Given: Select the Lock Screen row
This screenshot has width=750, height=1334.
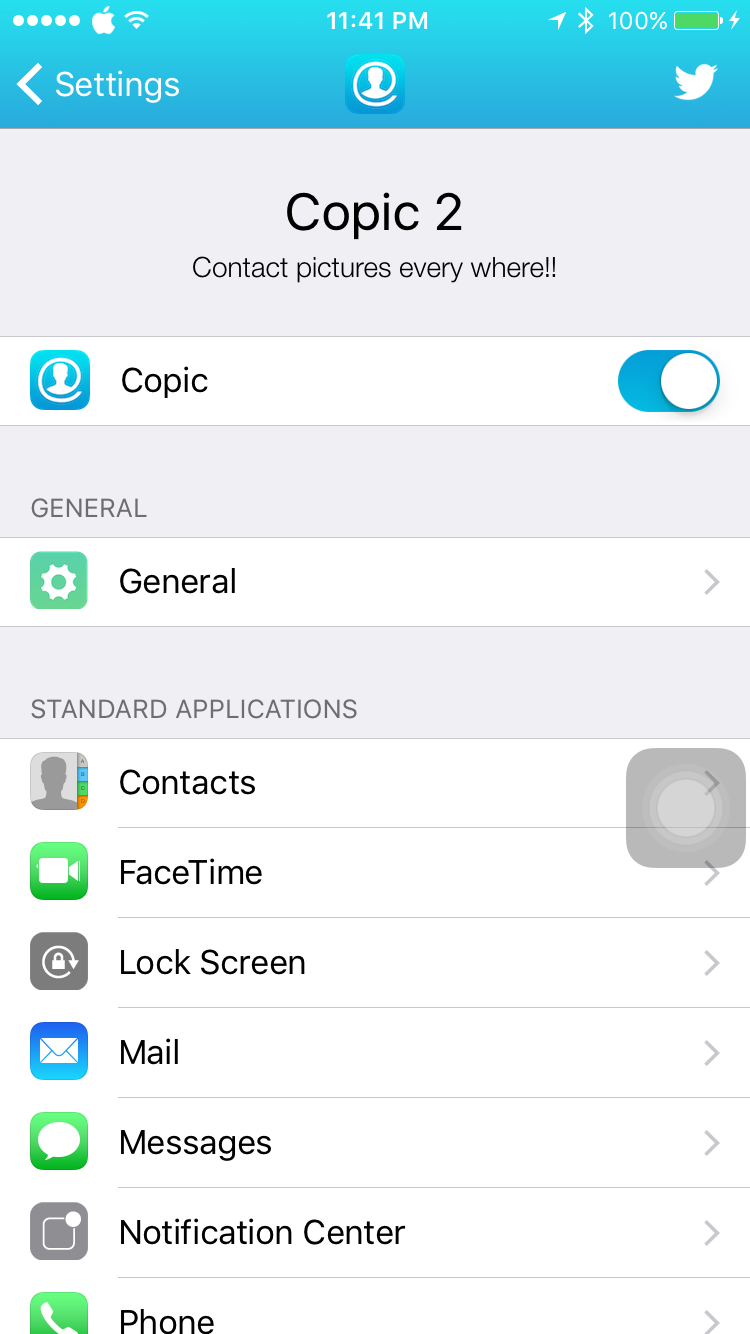Looking at the screenshot, I should [x=375, y=963].
